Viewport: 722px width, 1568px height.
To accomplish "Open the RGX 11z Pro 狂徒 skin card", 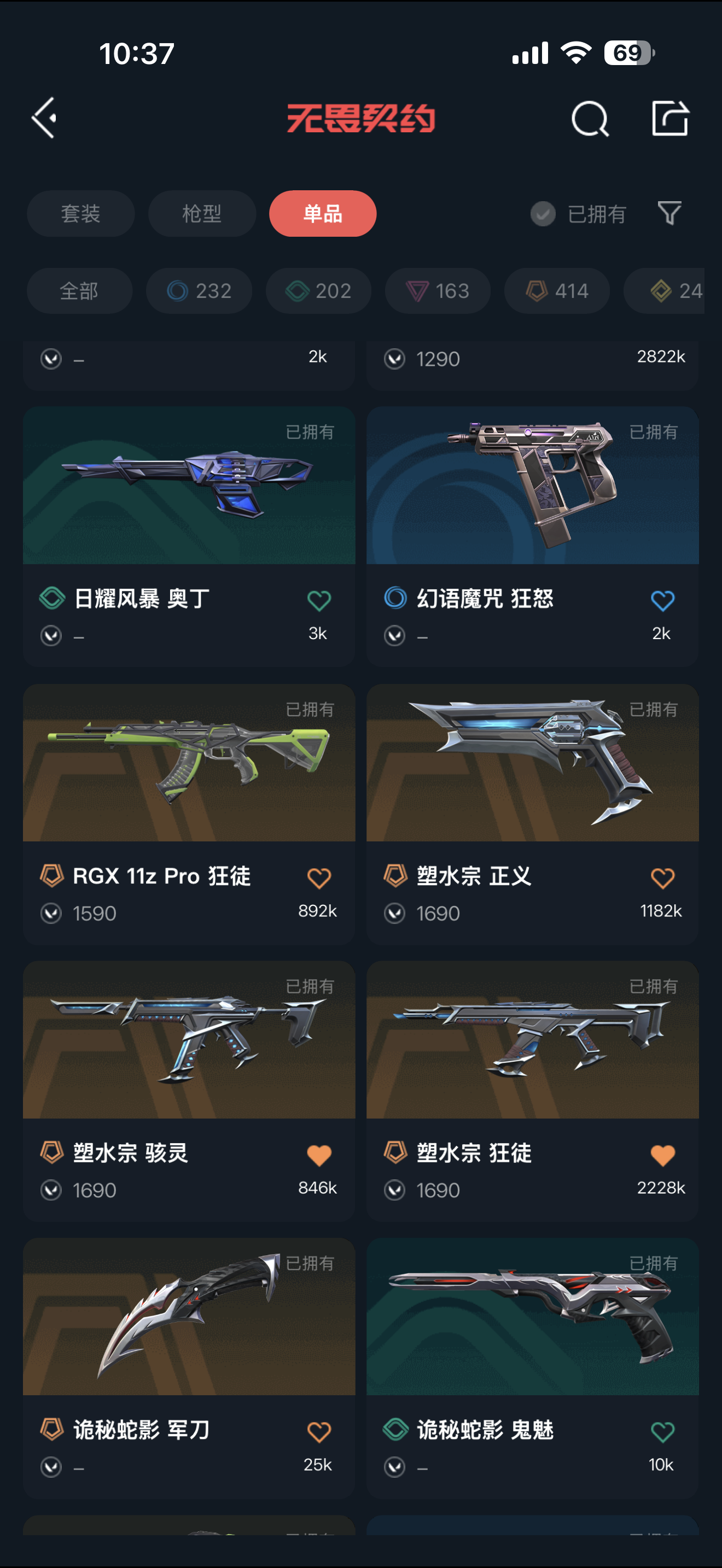I will 189,764.
